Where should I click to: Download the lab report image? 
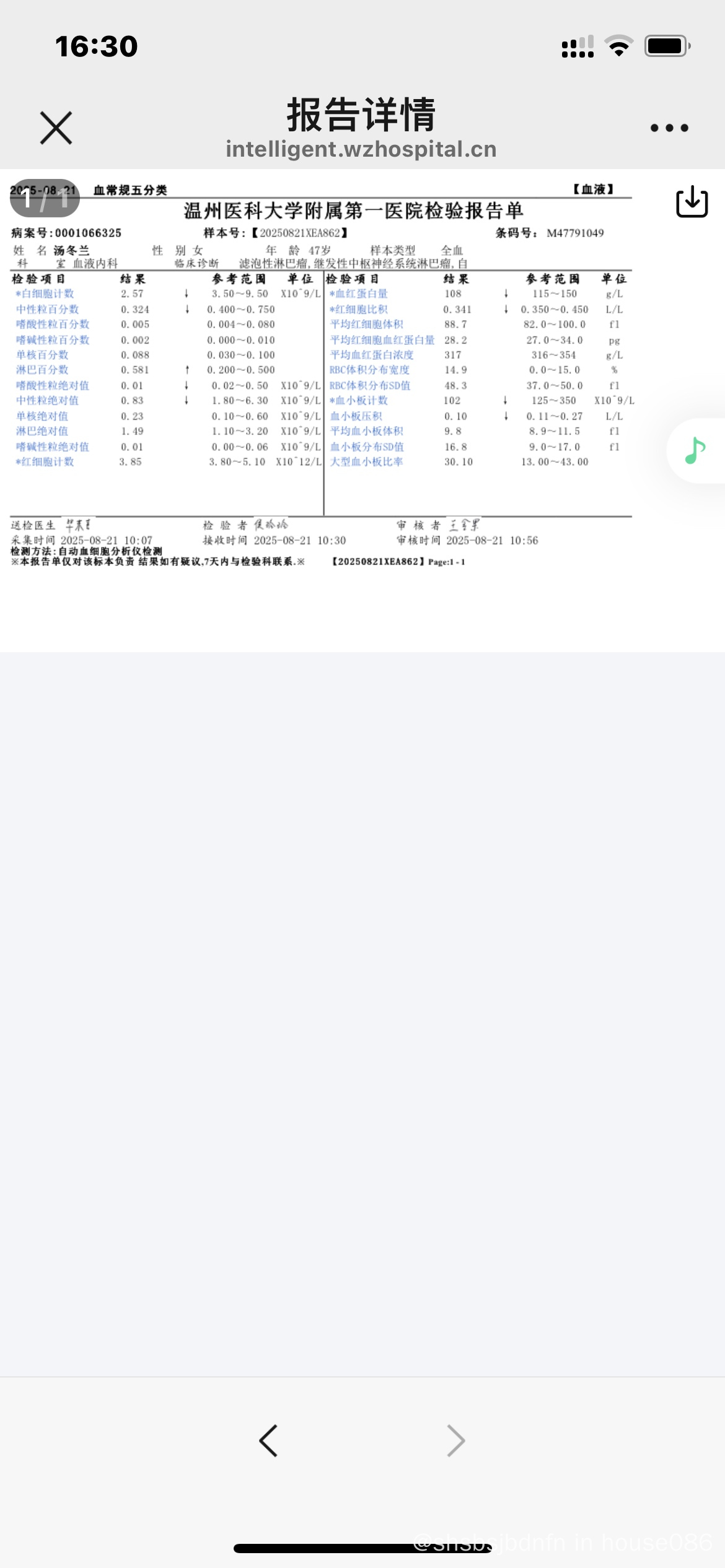692,202
